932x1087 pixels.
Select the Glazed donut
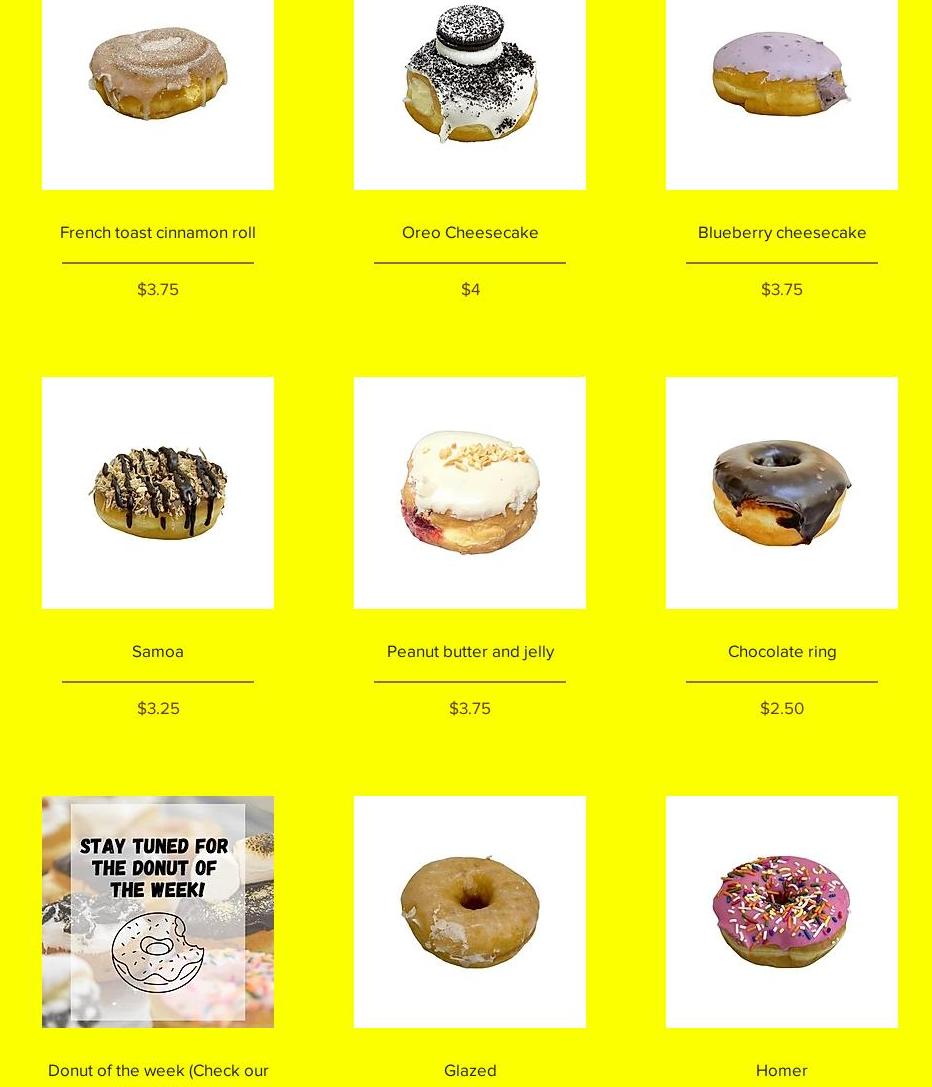click(470, 911)
